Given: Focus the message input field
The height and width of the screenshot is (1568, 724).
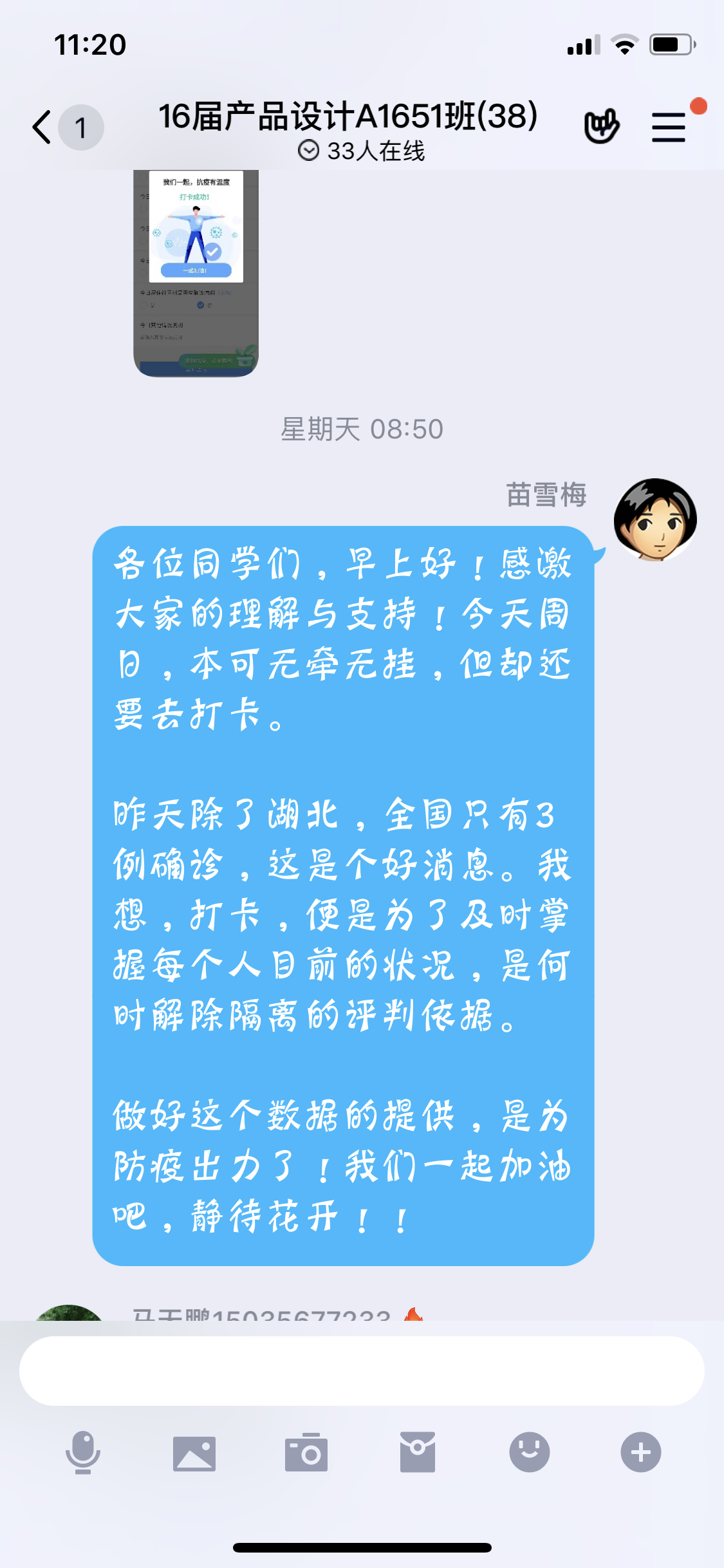Looking at the screenshot, I should pos(362,1371).
